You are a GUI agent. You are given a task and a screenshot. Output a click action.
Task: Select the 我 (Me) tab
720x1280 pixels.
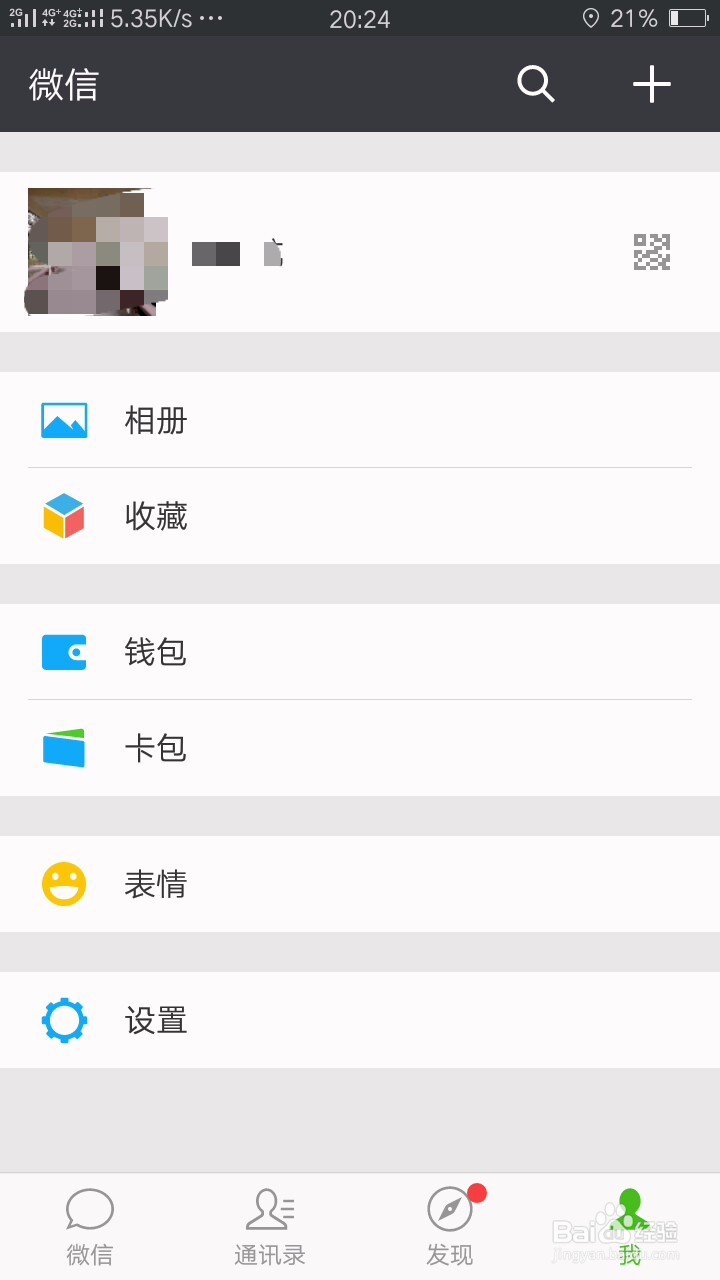(630, 1225)
